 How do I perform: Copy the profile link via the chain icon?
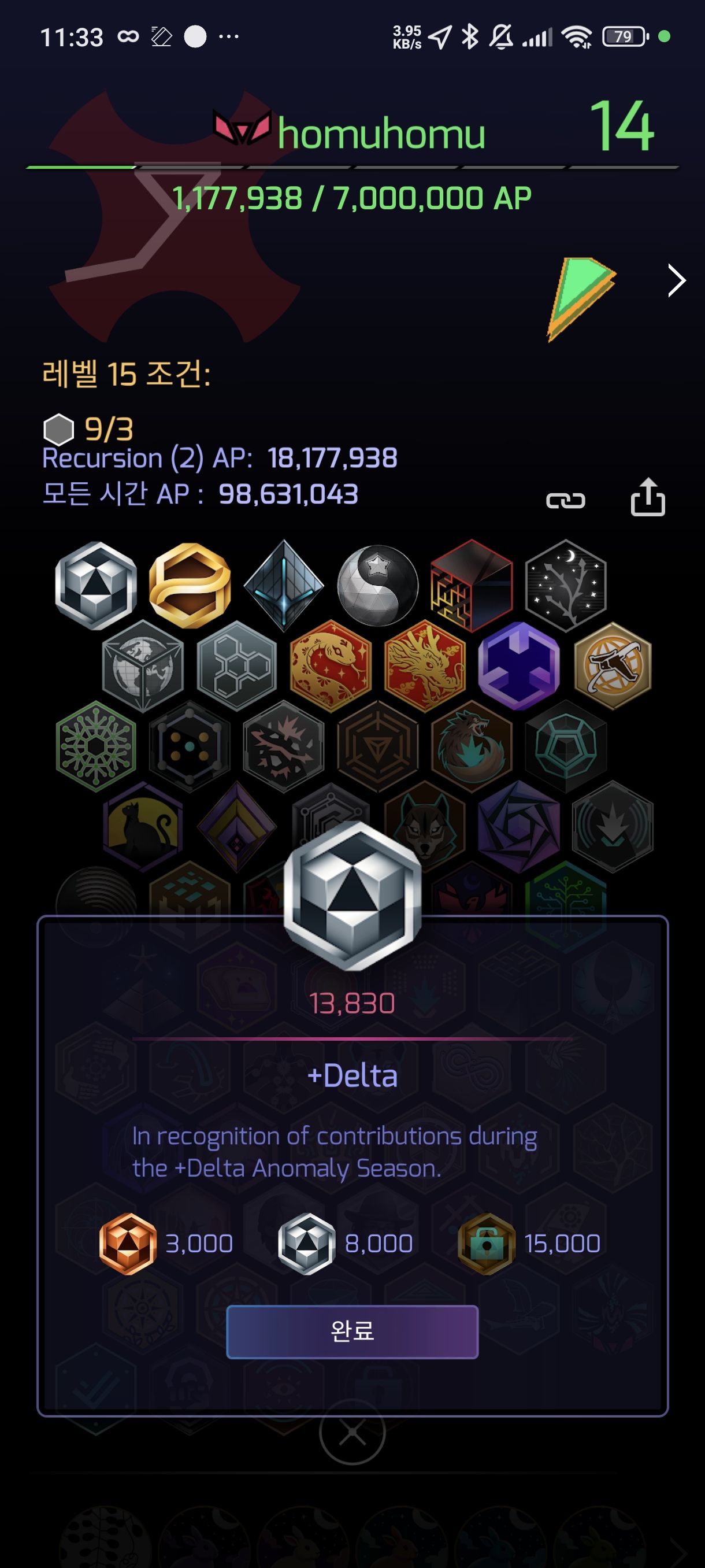[x=566, y=500]
